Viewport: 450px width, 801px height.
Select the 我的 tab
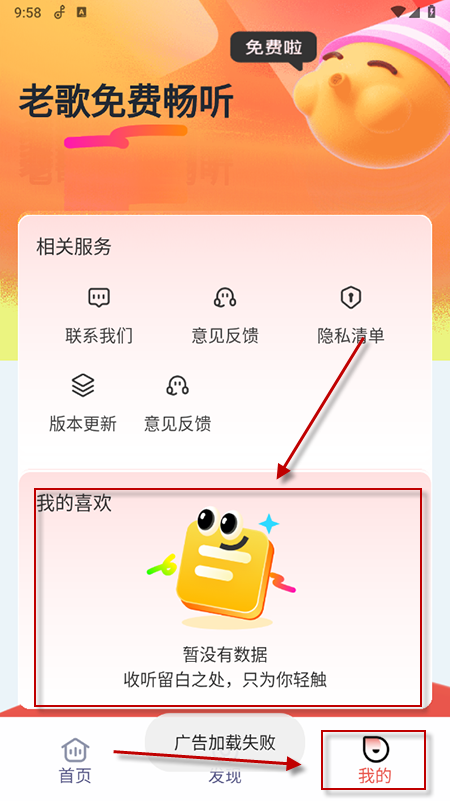[374, 761]
